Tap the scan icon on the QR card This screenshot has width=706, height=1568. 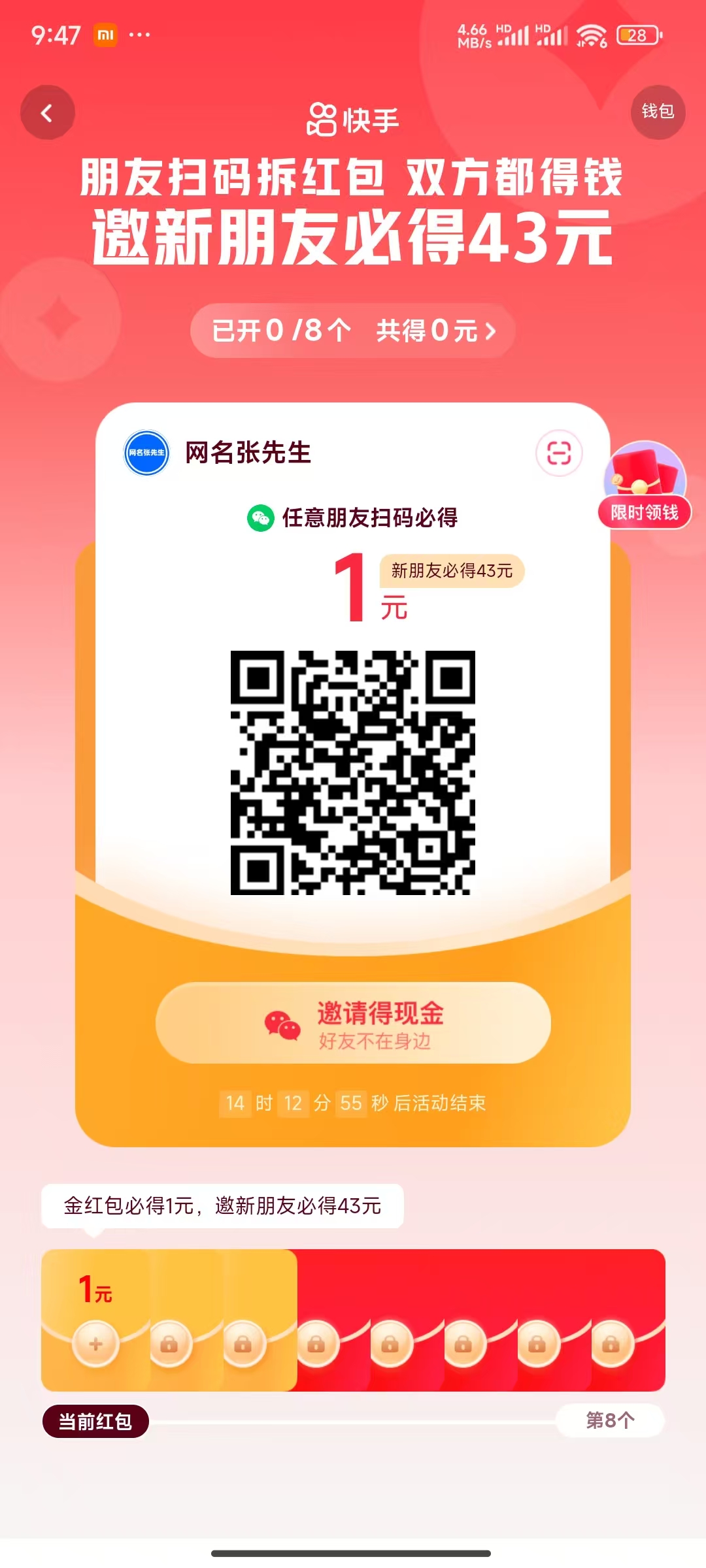pos(558,453)
